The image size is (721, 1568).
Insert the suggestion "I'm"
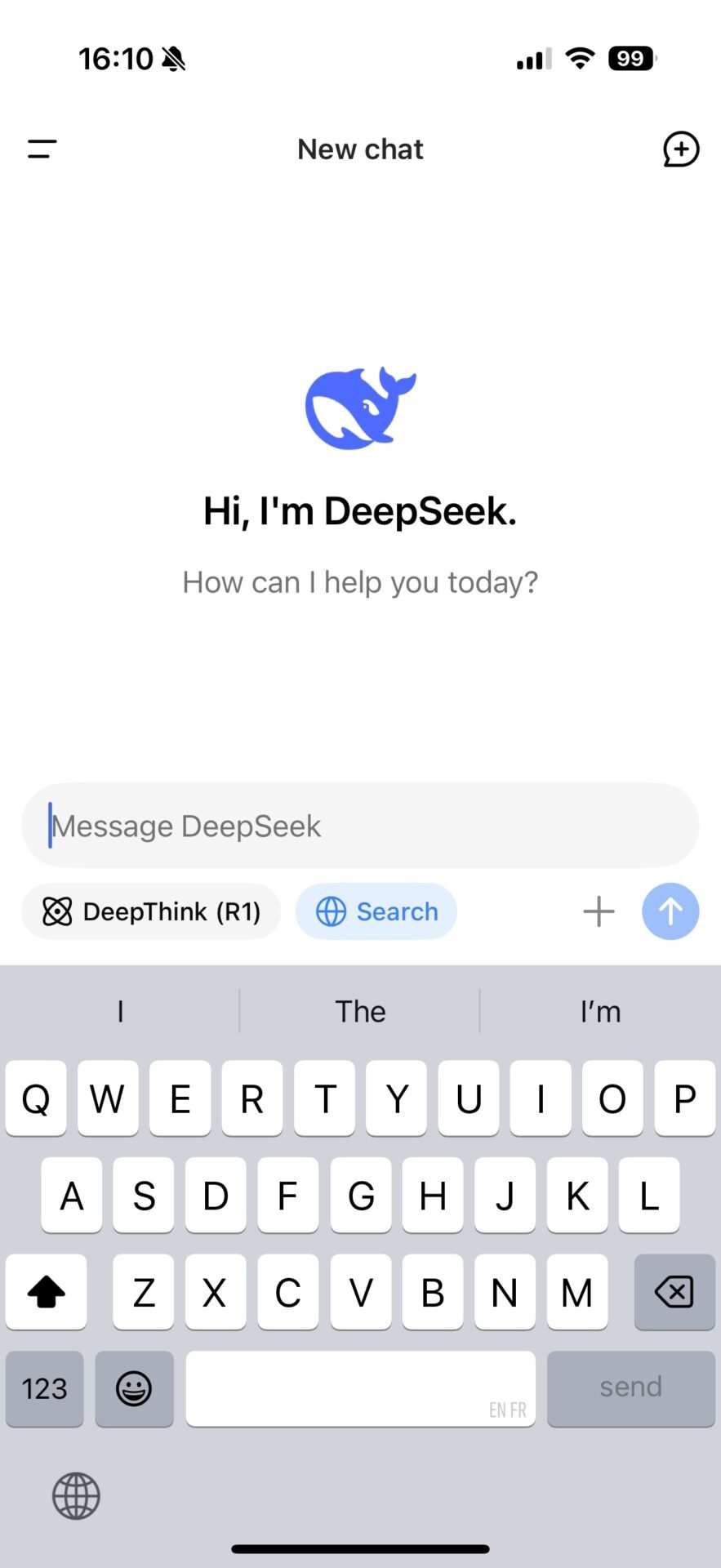coord(600,1012)
